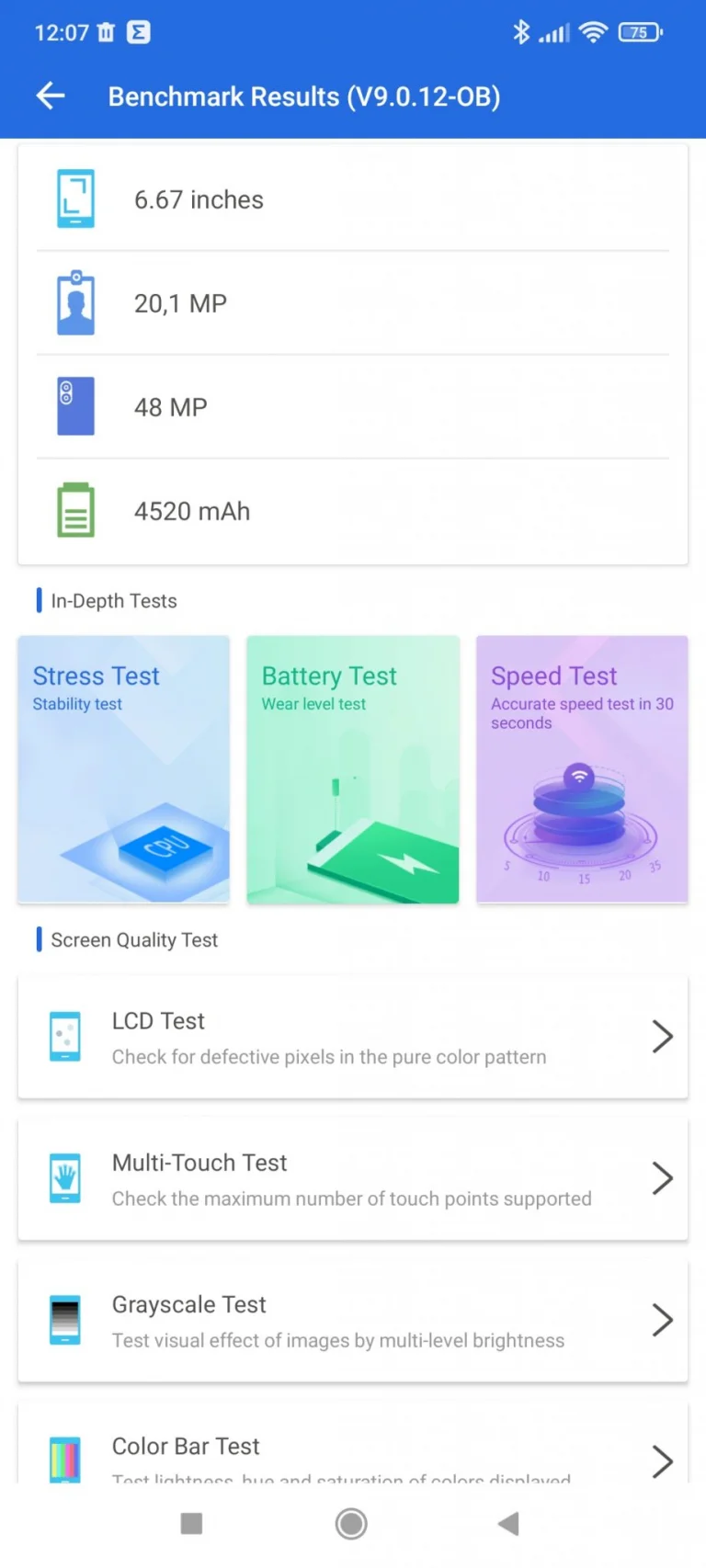Screen dimensions: 706x1568
Task: Open the Speed Test card
Action: click(582, 769)
